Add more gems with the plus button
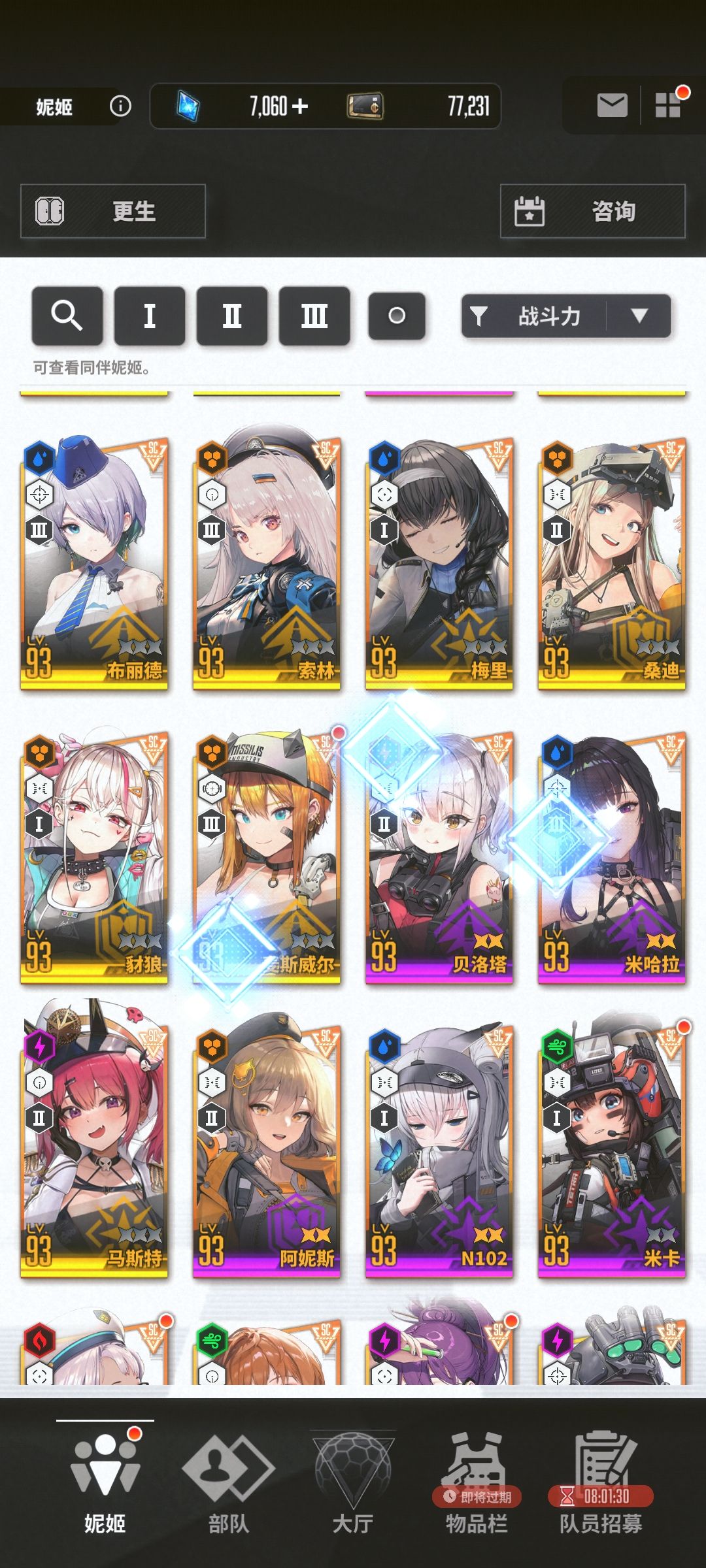Viewport: 706px width, 1568px height. point(300,106)
